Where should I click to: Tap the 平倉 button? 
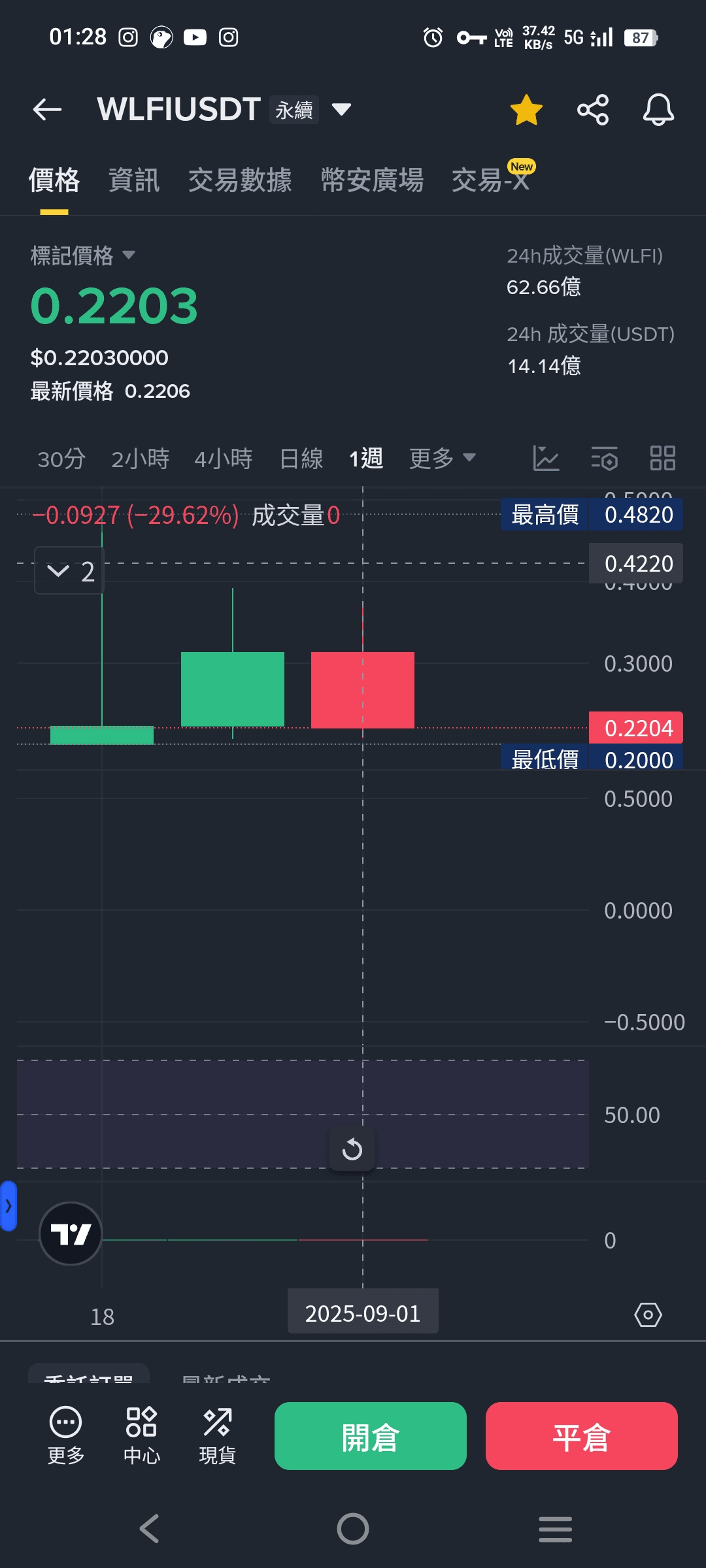582,1436
